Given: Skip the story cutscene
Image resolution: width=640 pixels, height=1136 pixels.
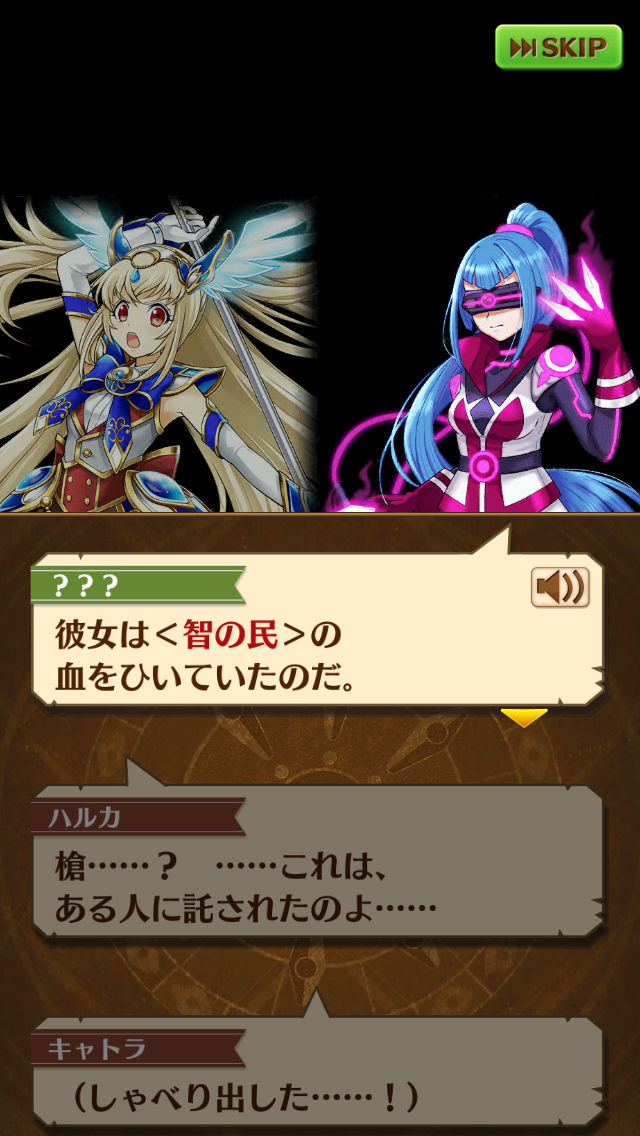Looking at the screenshot, I should [558, 47].
